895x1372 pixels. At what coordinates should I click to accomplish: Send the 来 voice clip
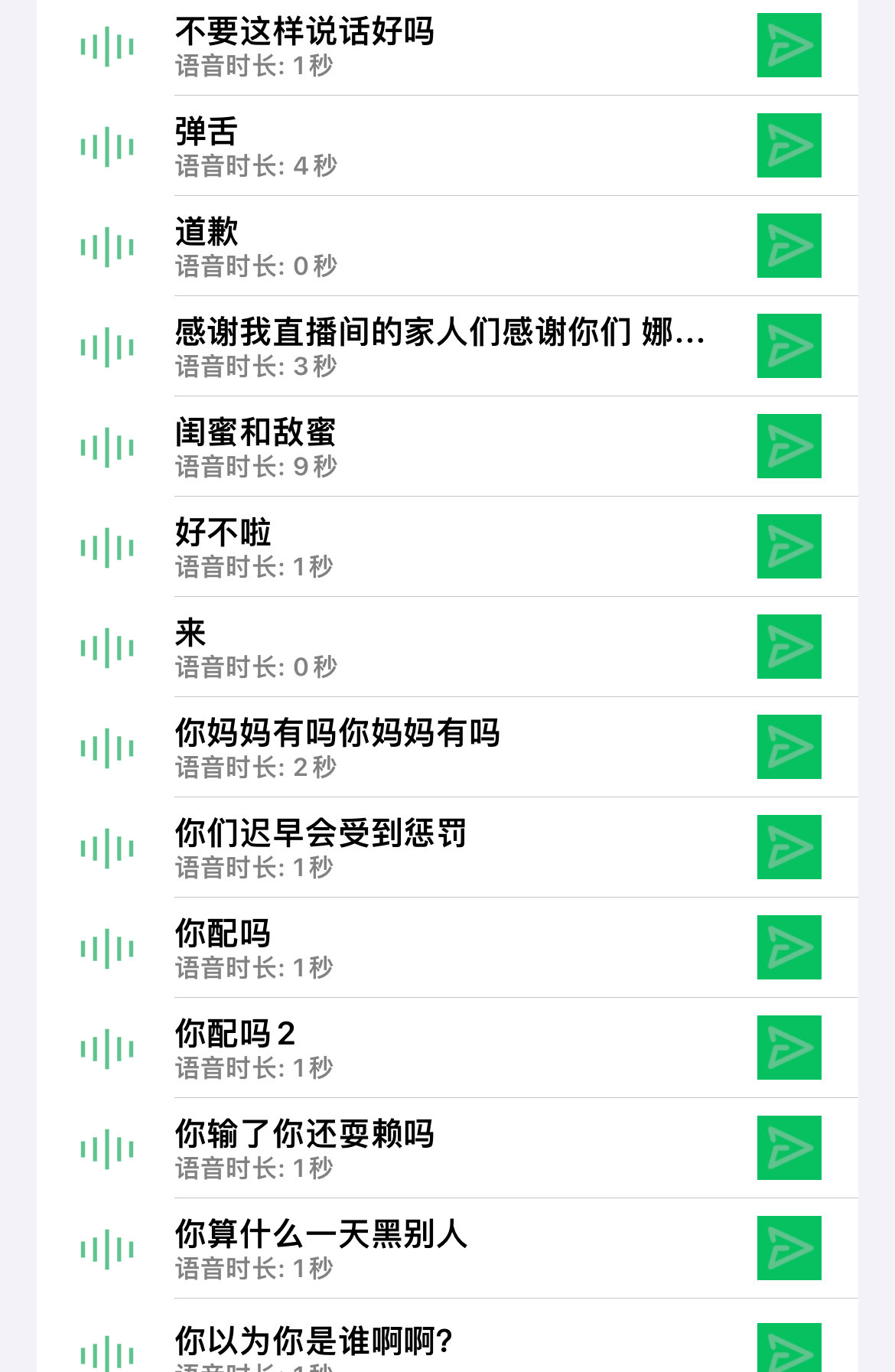click(789, 647)
